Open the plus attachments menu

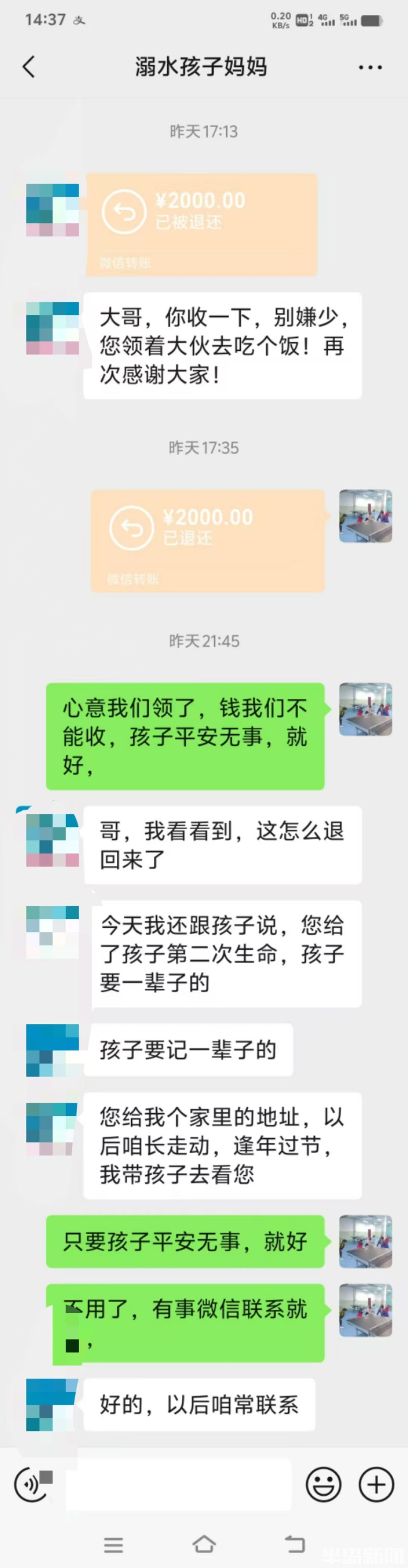point(376,1484)
